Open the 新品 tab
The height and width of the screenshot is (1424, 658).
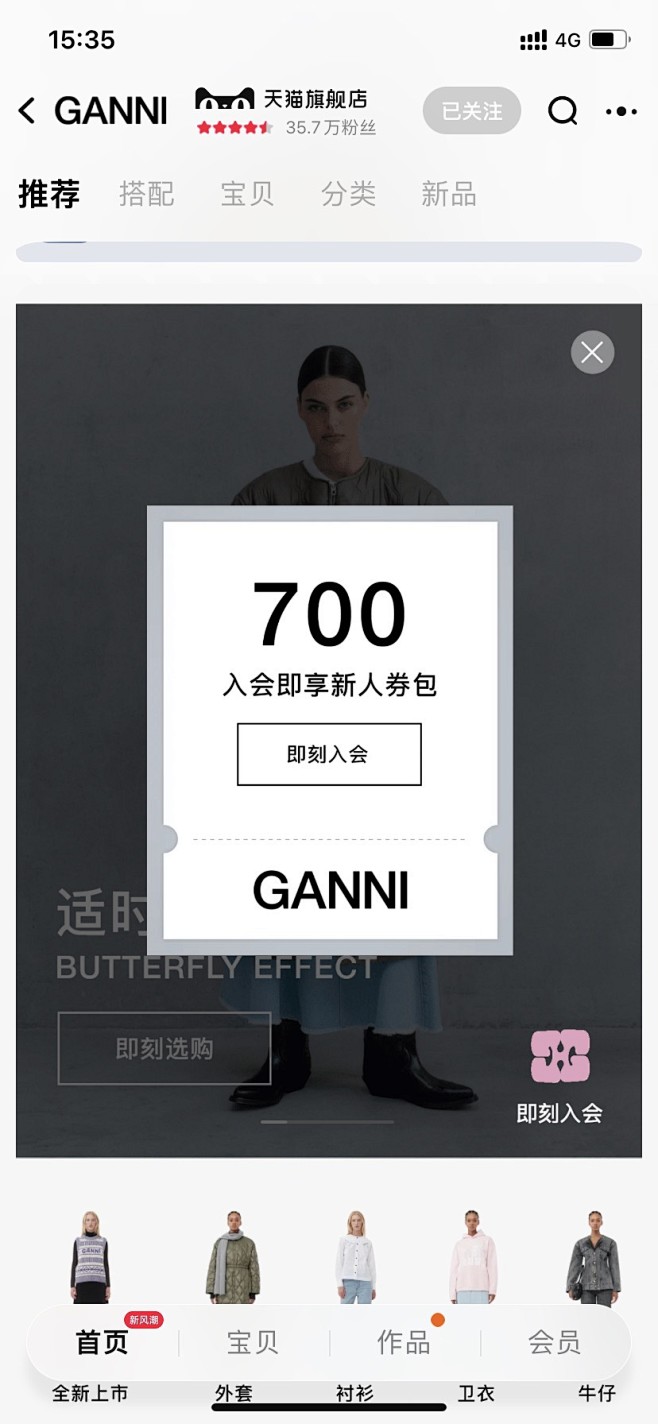click(x=448, y=193)
